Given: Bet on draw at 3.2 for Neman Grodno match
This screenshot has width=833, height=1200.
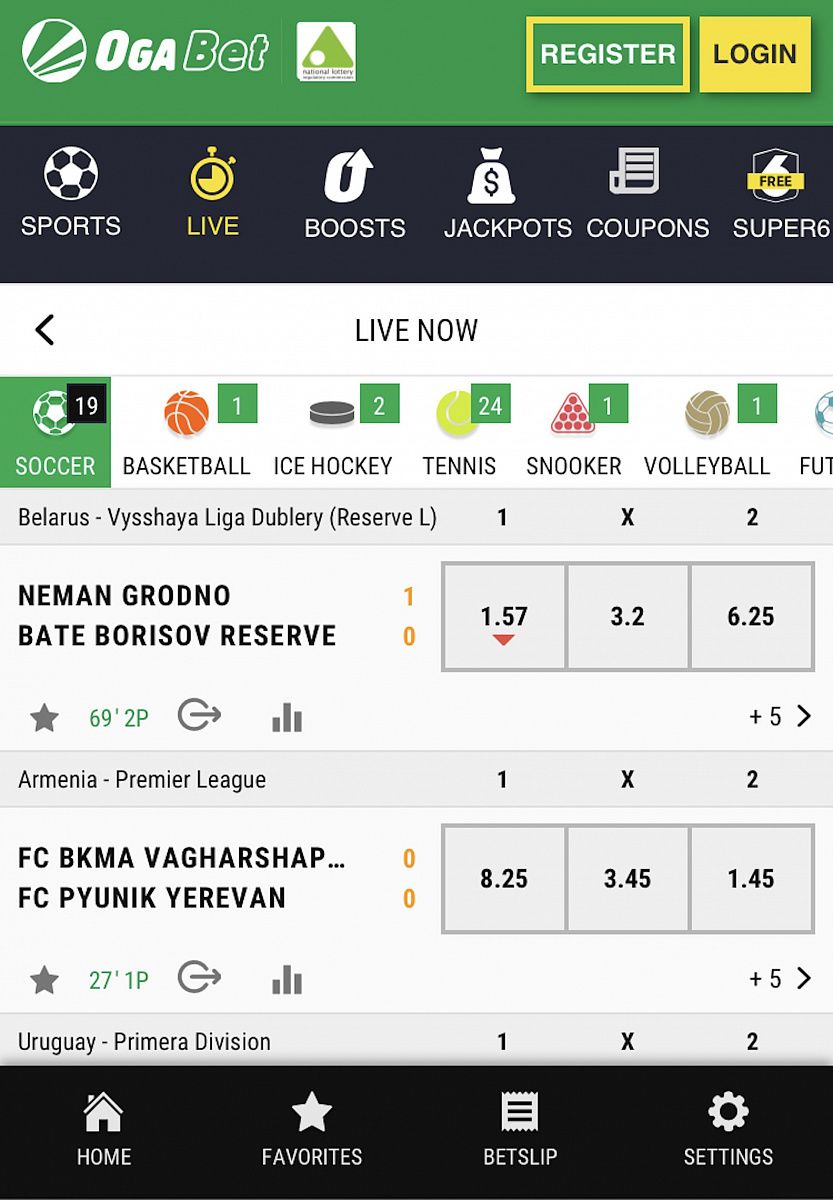Looking at the screenshot, I should pyautogui.click(x=627, y=617).
